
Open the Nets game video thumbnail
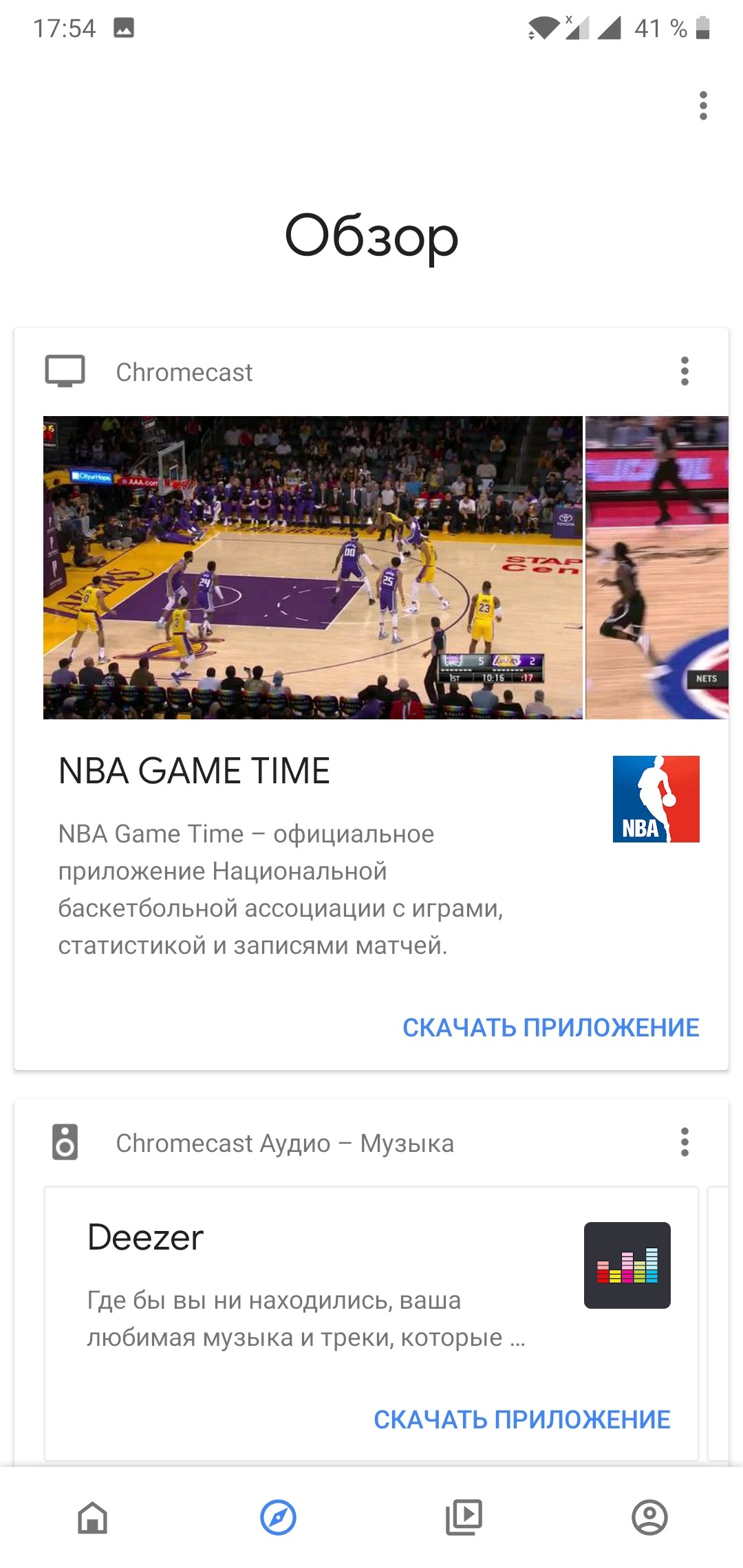coord(657,567)
